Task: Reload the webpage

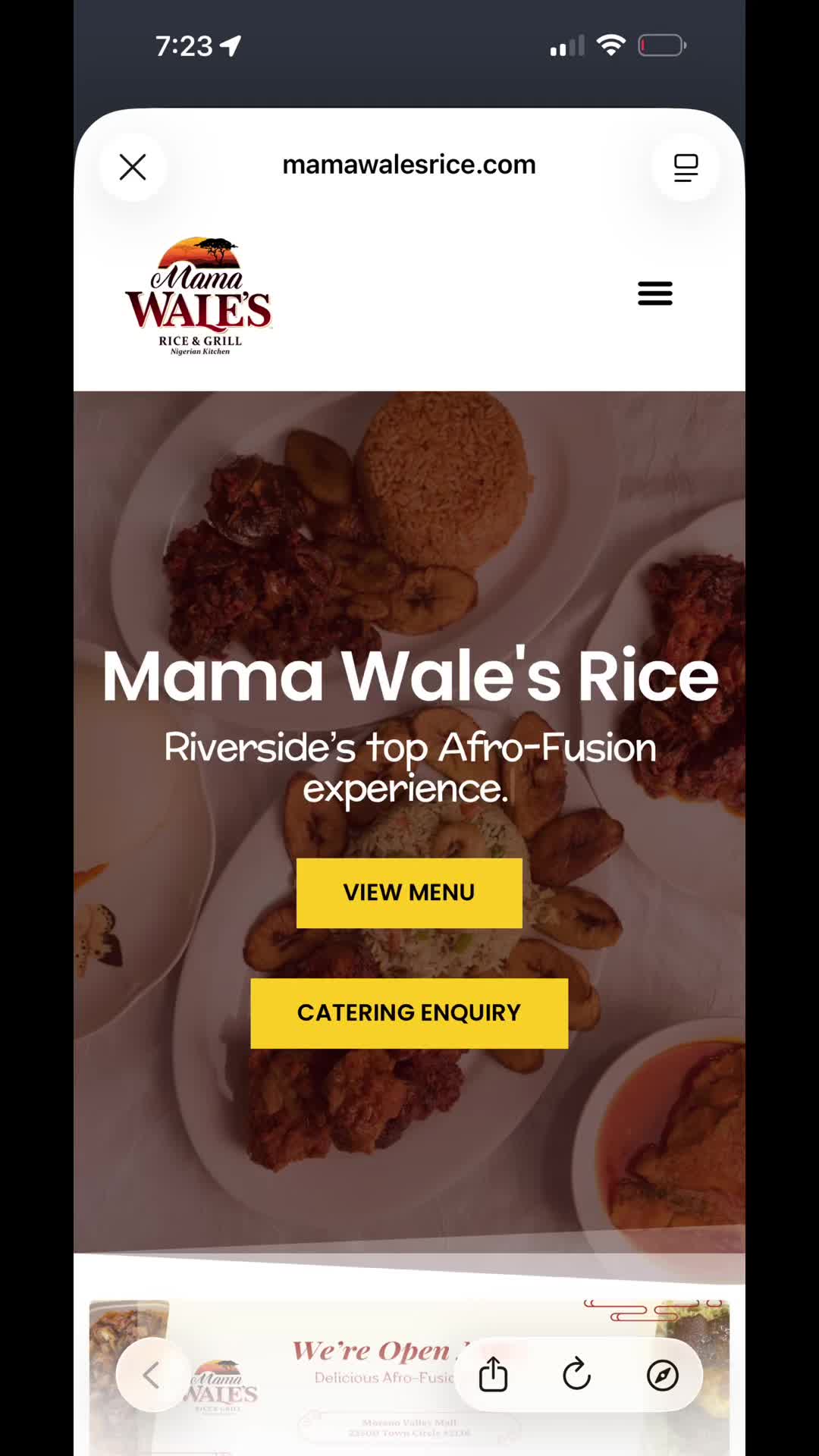Action: 577,1374
